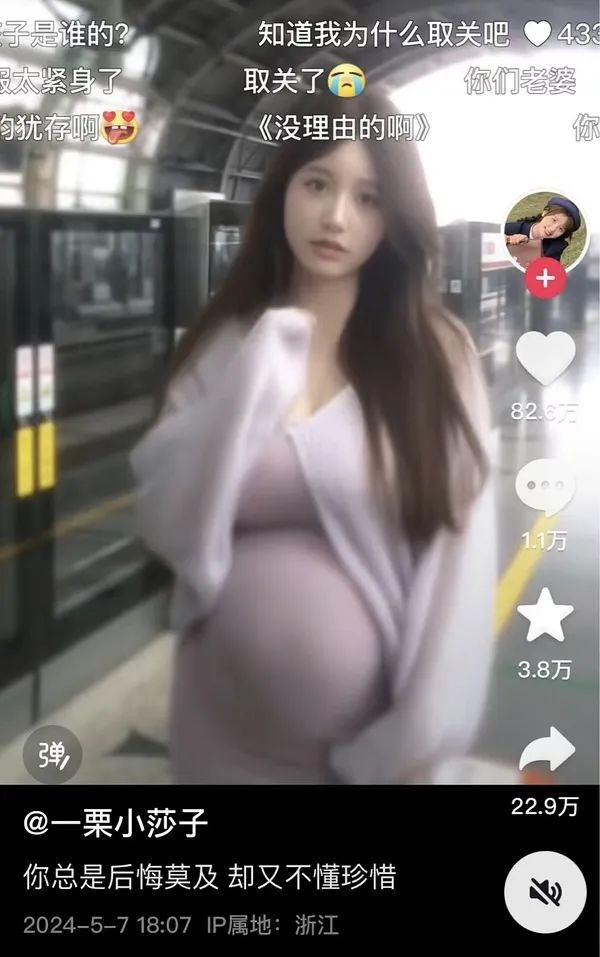Add this video to favorites with the star
This screenshot has width=600, height=957.
[545, 616]
